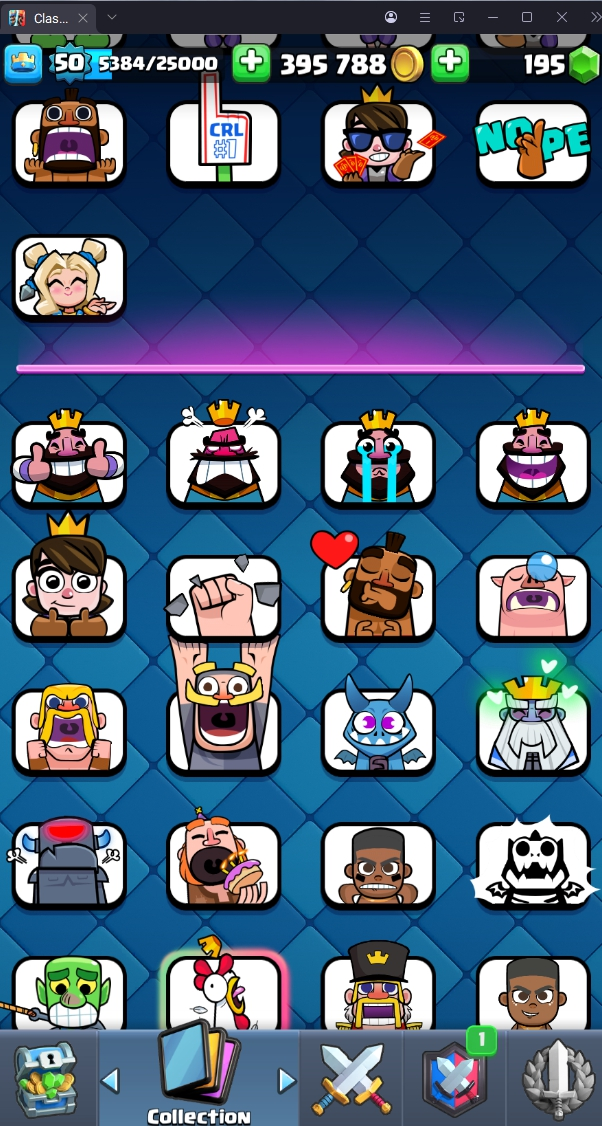Pick the blonde princess smiling emote
Screen dimensions: 602x1126
[69, 277]
